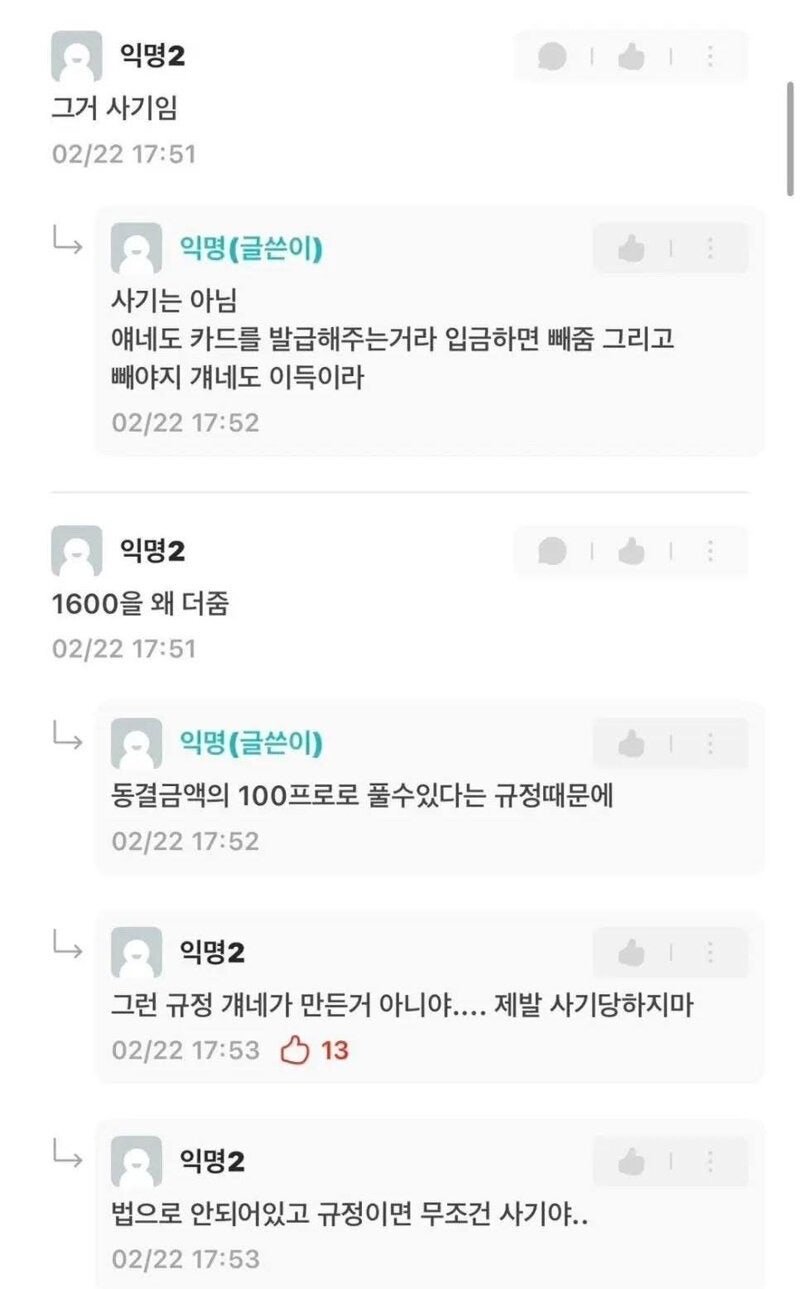Like the comment '1600을 왜 더줌'

[x=631, y=551]
